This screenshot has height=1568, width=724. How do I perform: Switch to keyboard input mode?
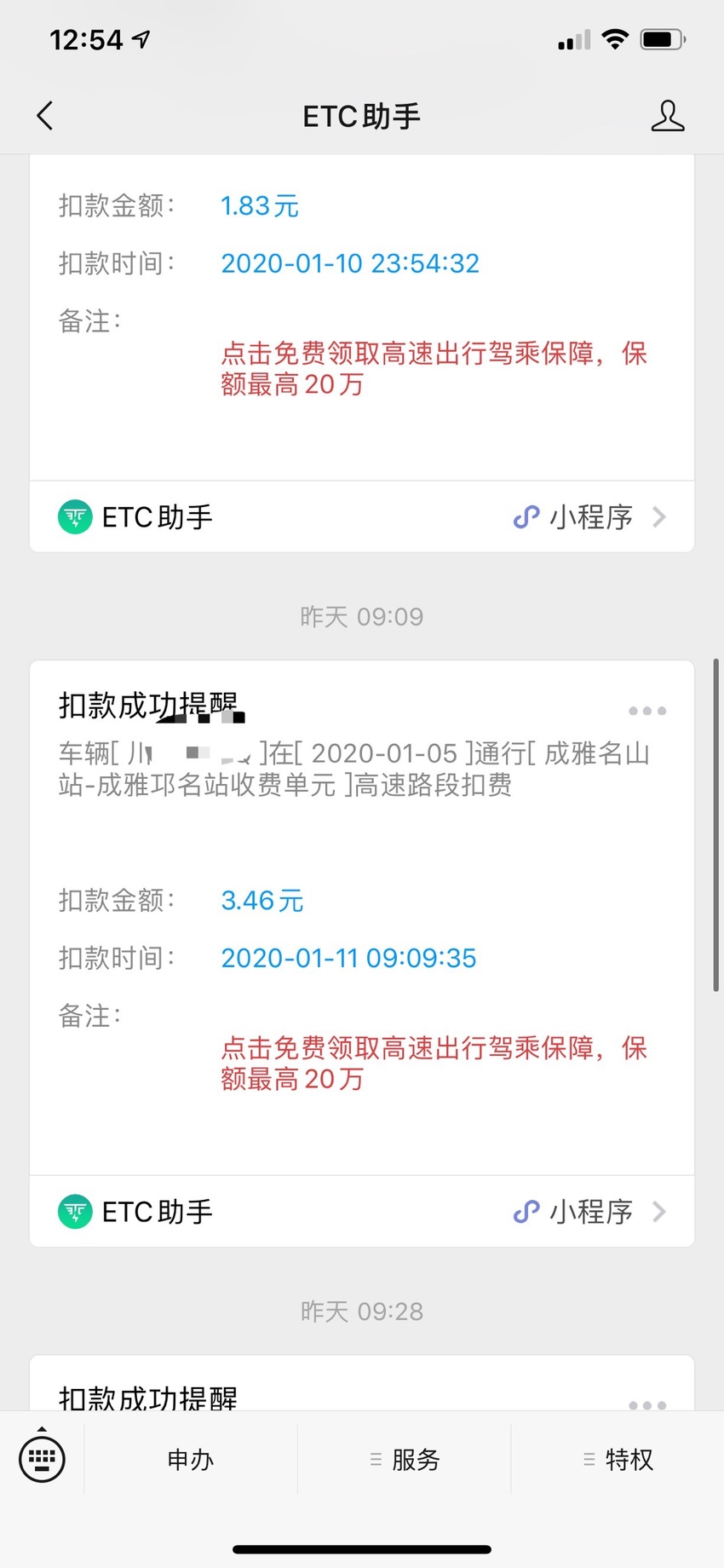coord(42,1458)
